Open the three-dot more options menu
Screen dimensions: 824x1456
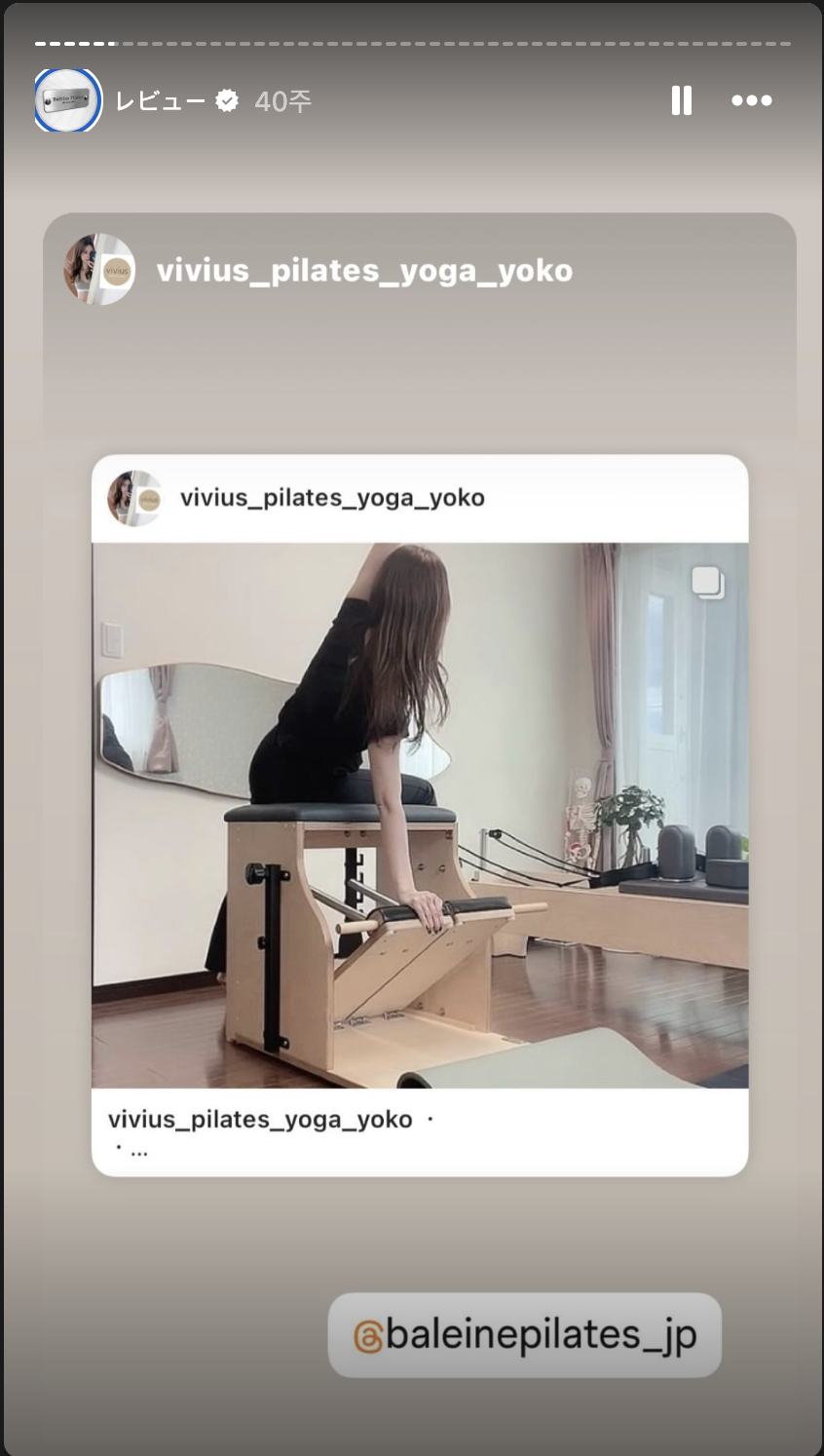pyautogui.click(x=752, y=100)
